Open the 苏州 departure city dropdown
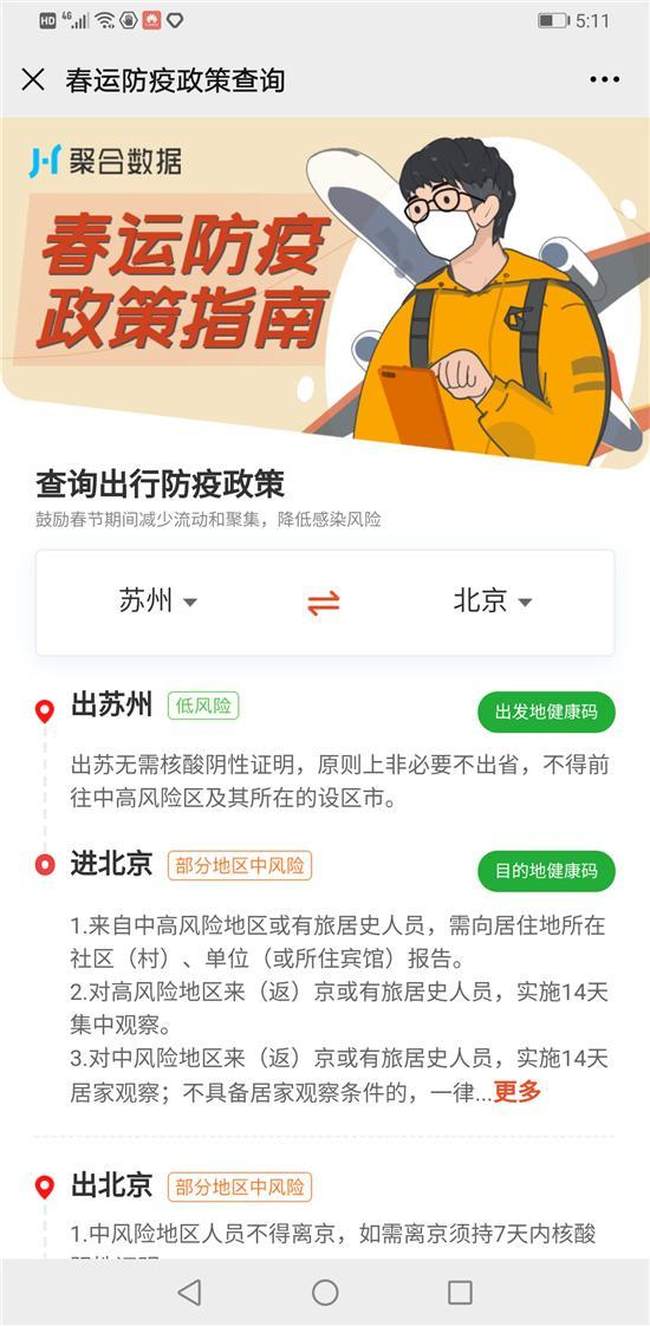The width and height of the screenshot is (650, 1326). coord(158,601)
